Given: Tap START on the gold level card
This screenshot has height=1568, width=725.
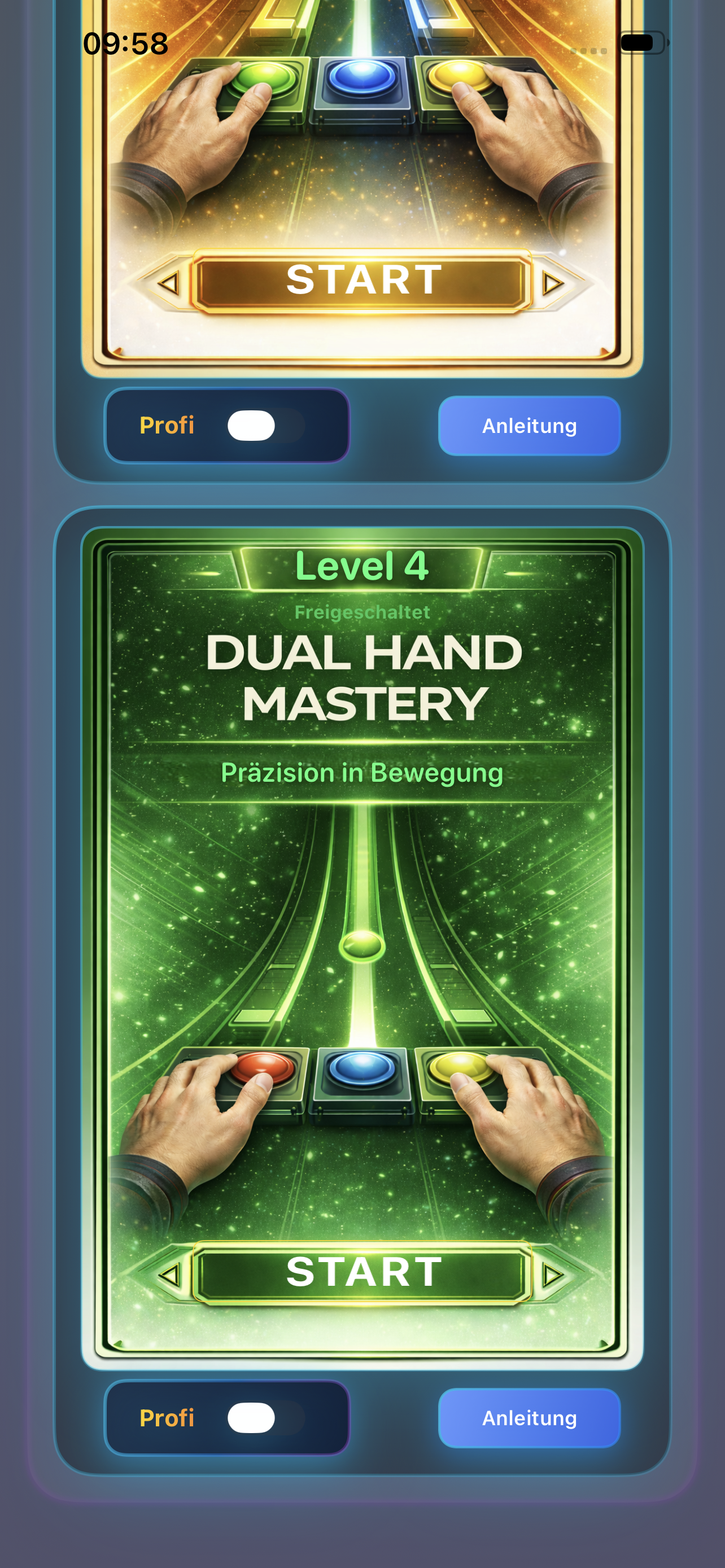Looking at the screenshot, I should pos(363,281).
